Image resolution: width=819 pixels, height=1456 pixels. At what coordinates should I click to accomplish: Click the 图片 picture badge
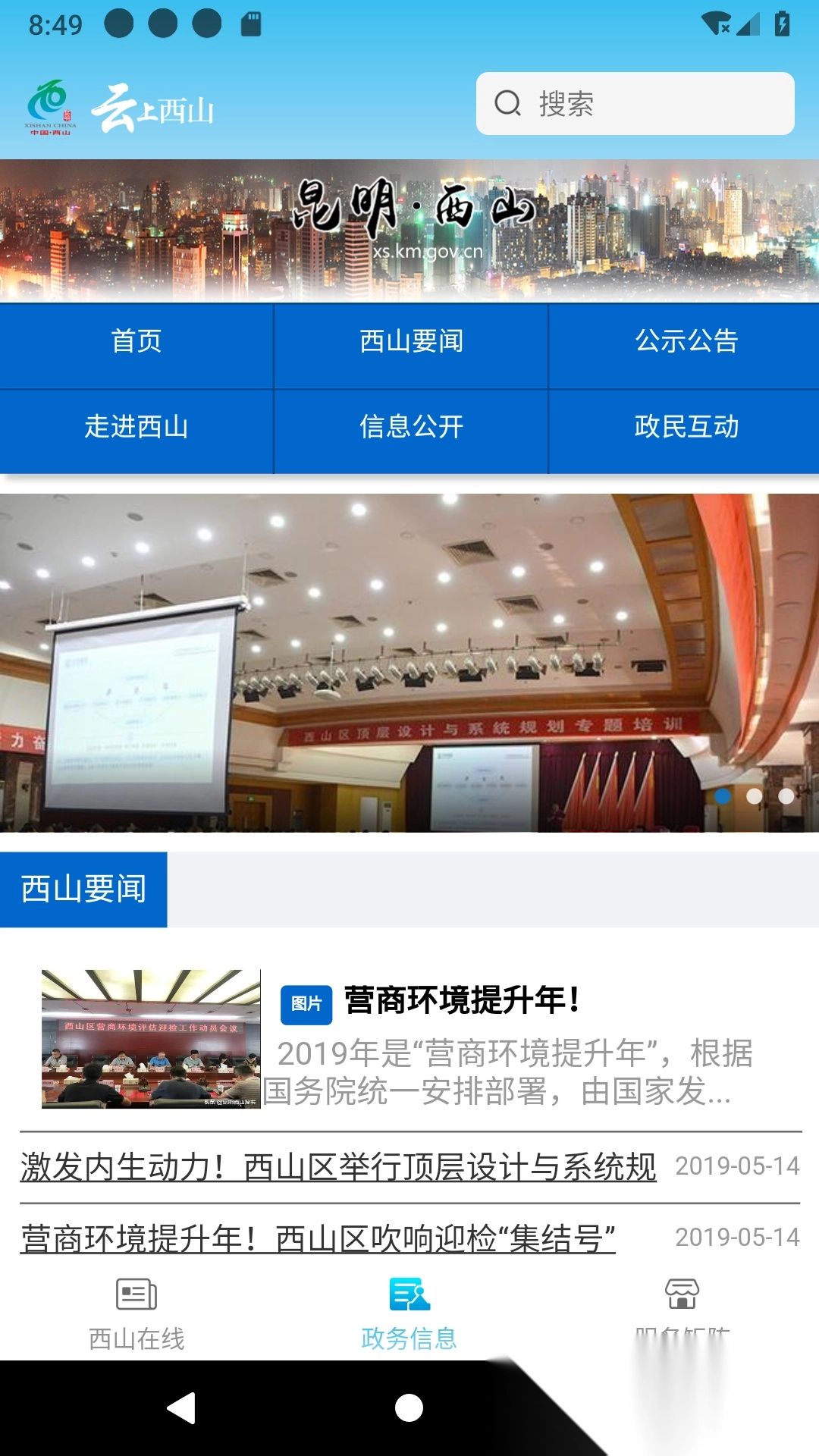[306, 1004]
